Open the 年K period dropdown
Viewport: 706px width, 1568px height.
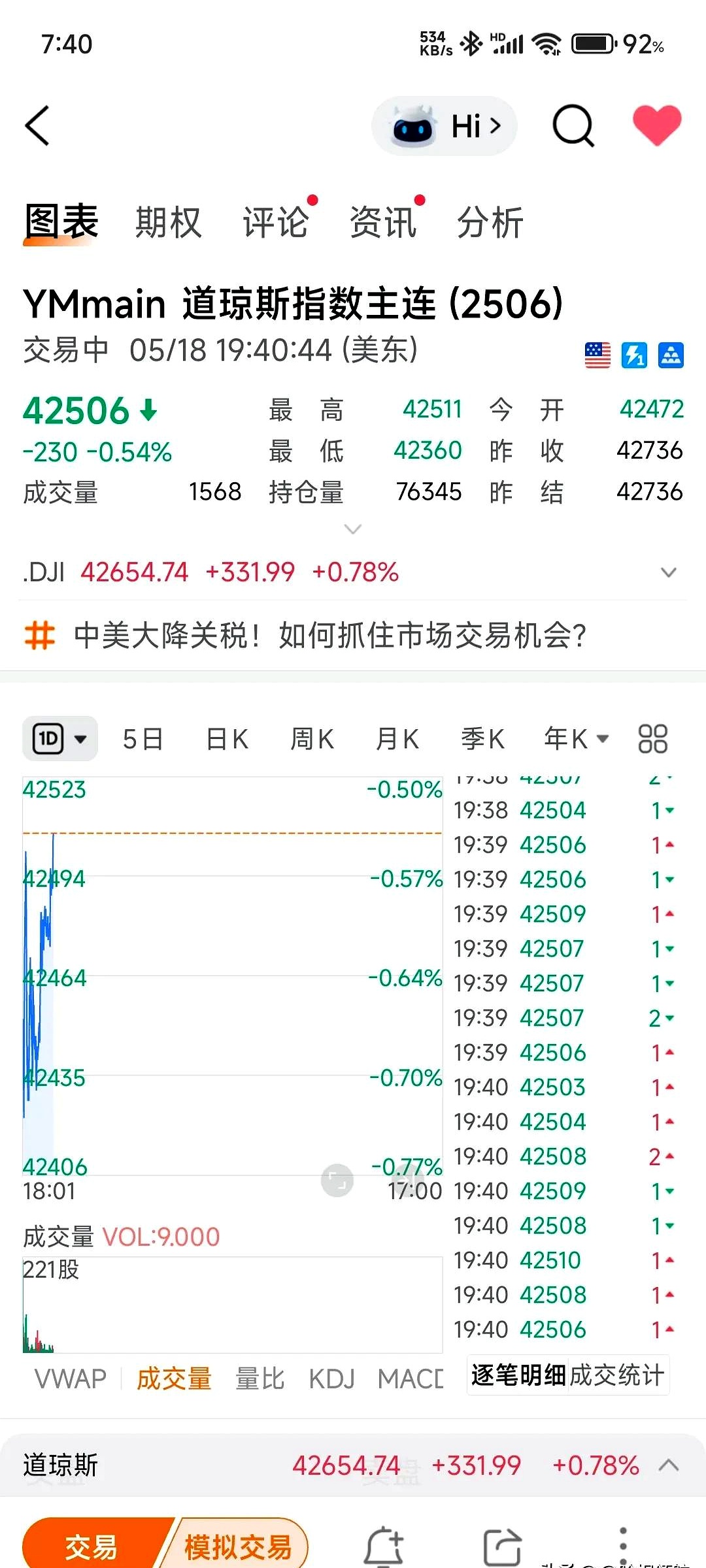pos(577,739)
